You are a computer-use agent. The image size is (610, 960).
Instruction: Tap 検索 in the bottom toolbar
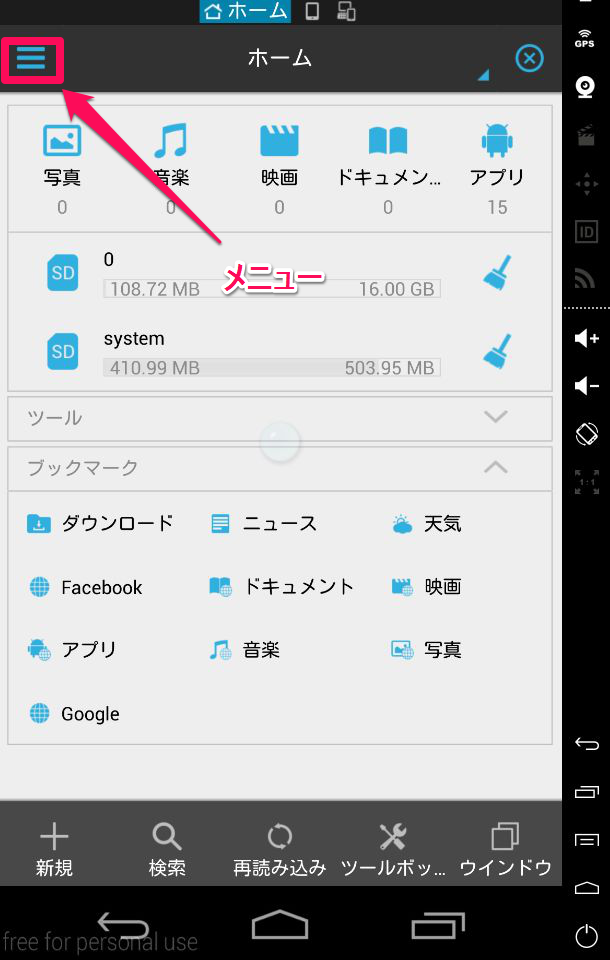coord(167,849)
